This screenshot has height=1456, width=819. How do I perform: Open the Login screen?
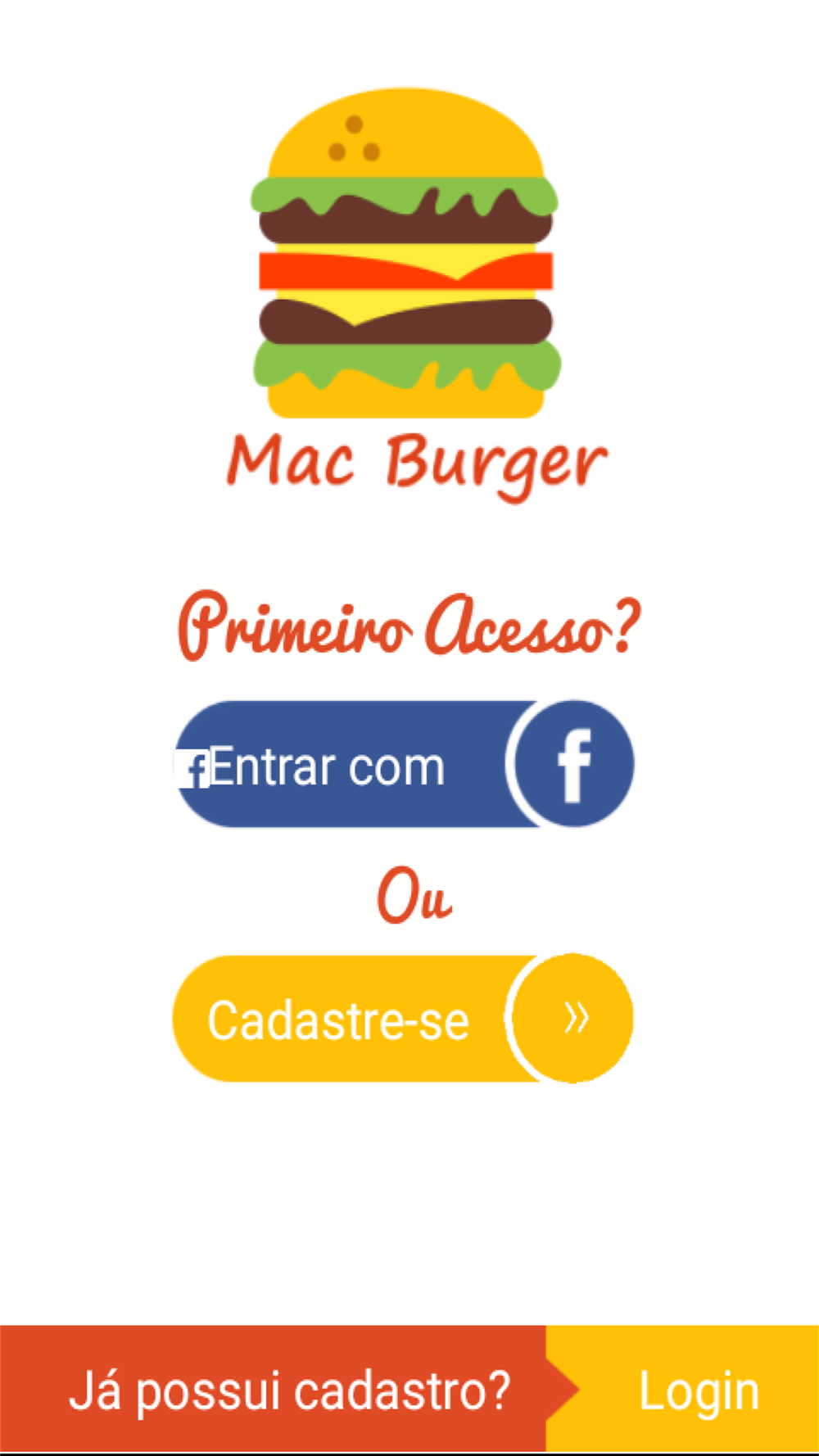682,1389
